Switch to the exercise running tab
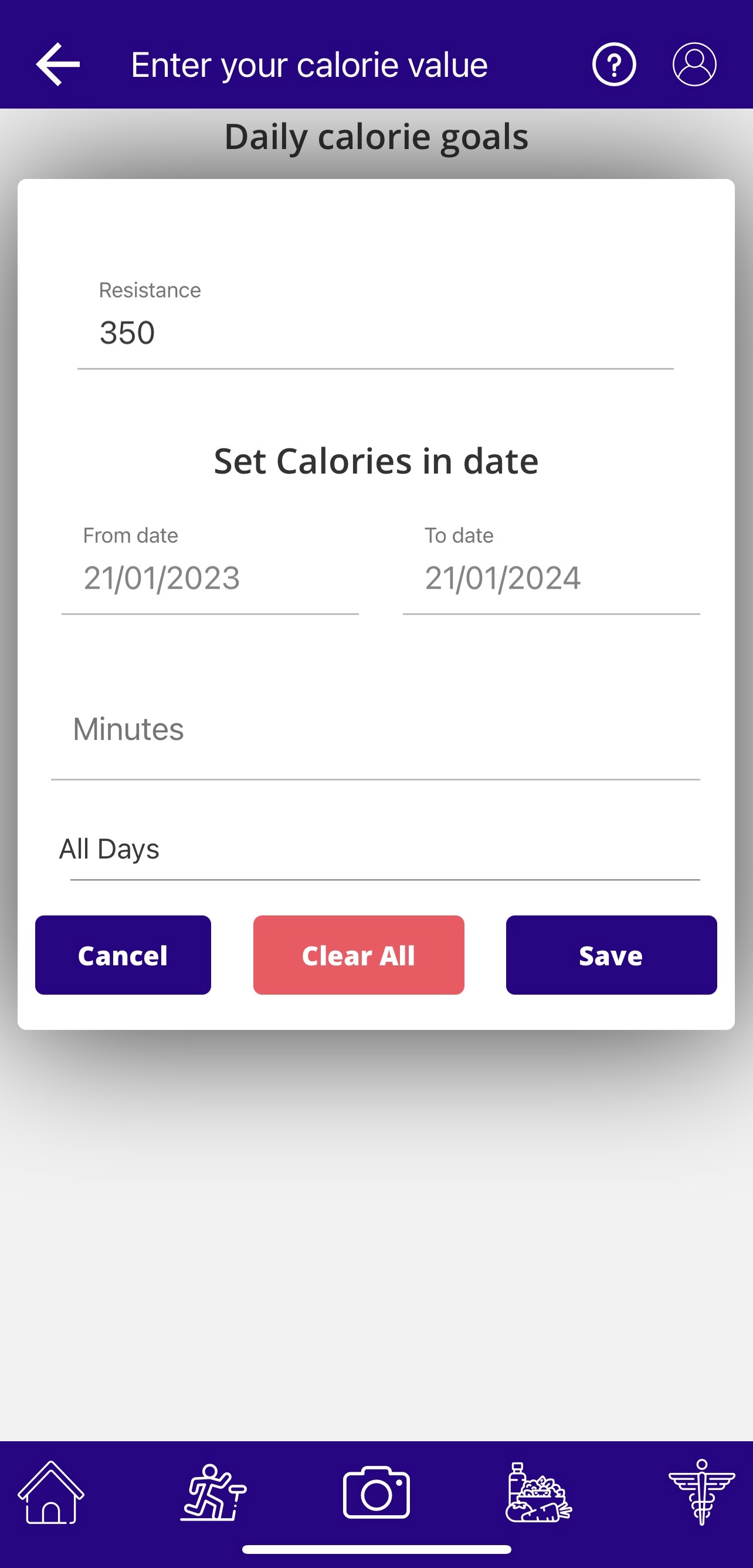 (x=213, y=1492)
